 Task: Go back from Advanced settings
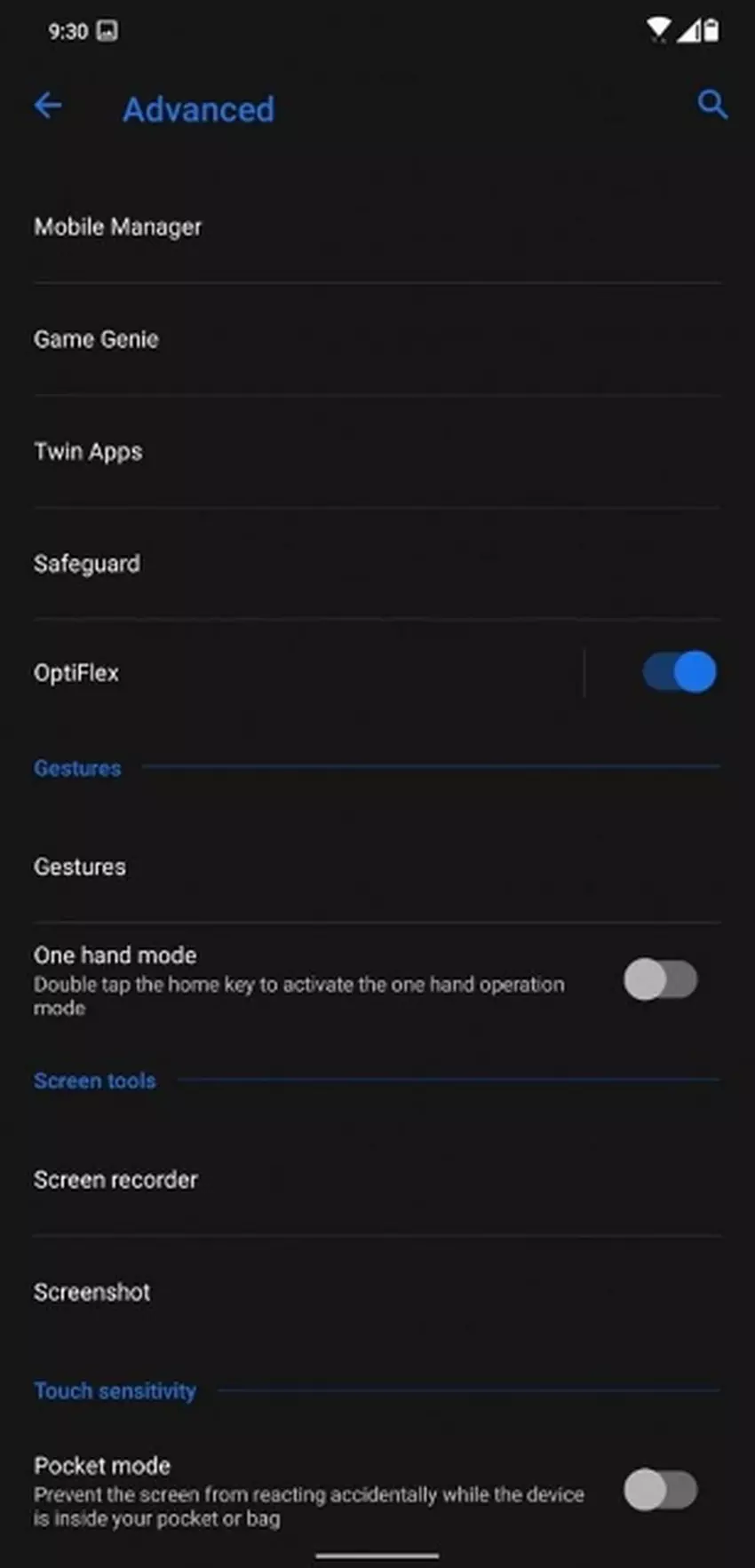pyautogui.click(x=48, y=107)
